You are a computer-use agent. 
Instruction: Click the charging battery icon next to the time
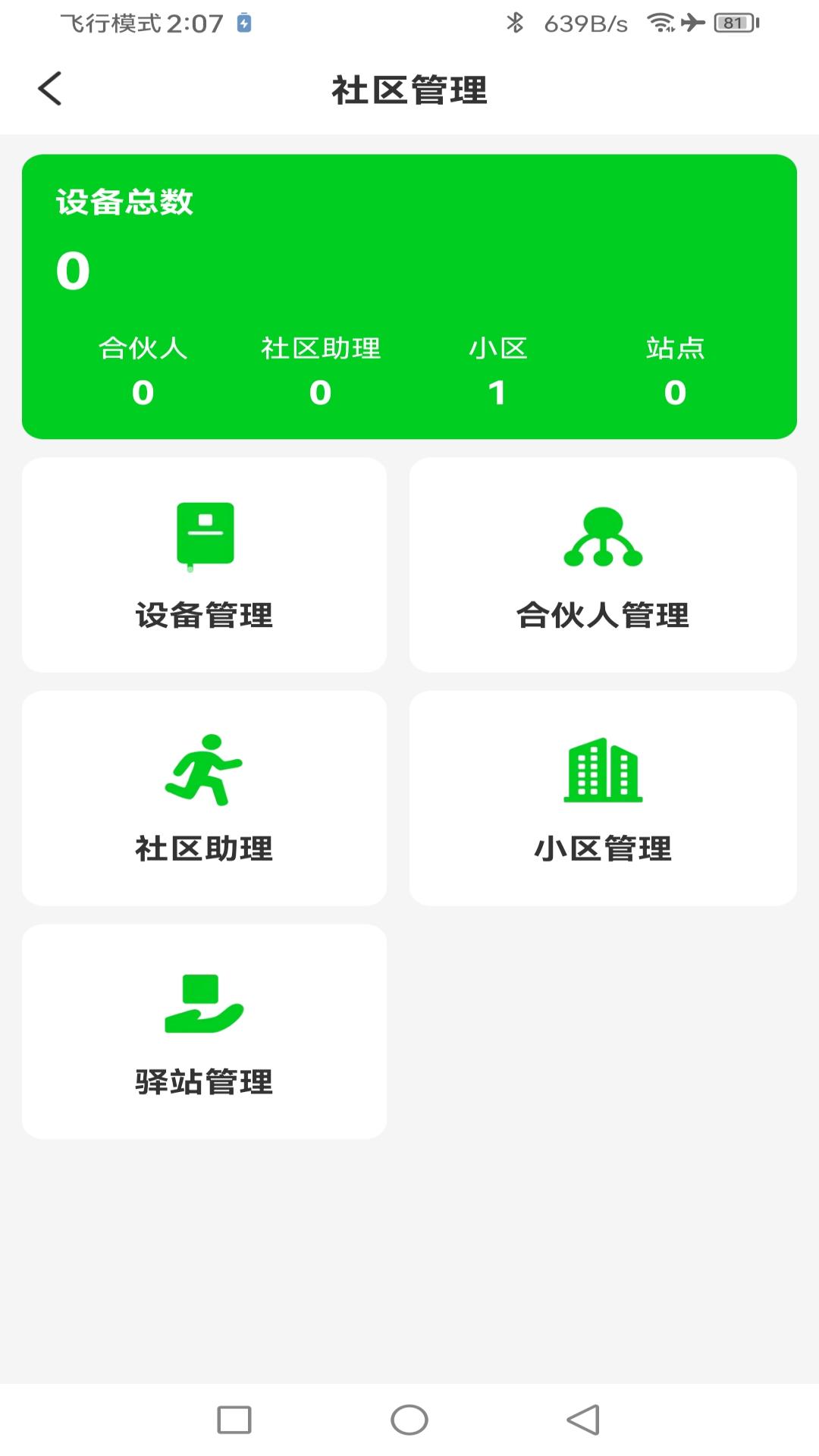[243, 24]
